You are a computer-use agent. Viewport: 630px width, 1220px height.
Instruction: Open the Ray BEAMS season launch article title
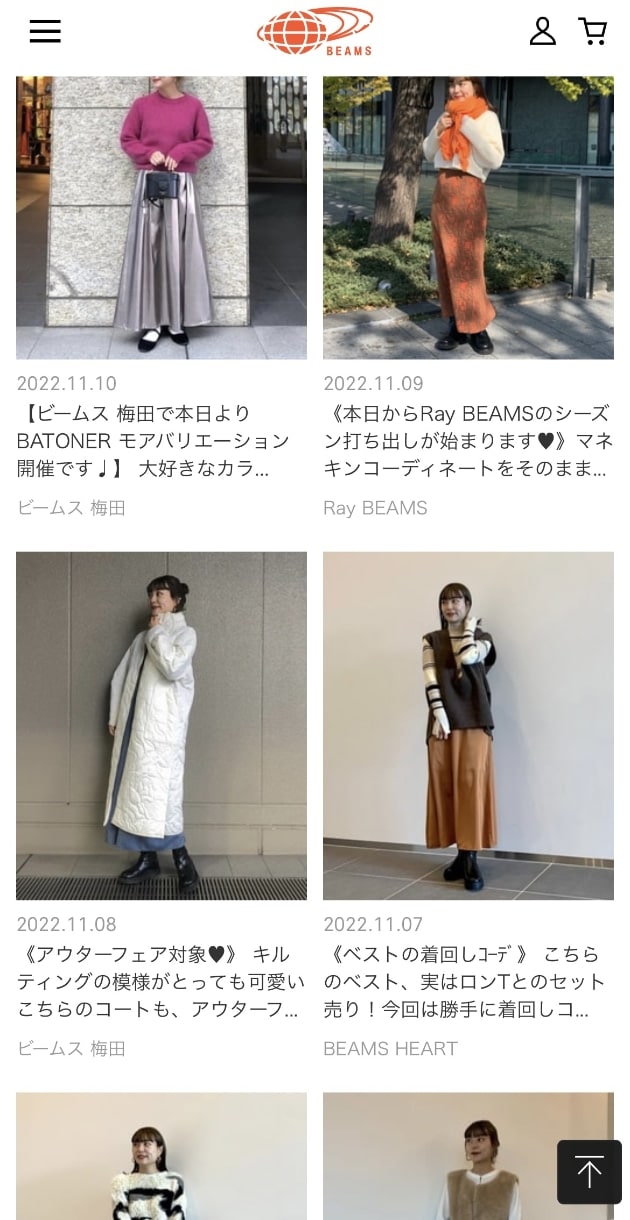click(467, 441)
